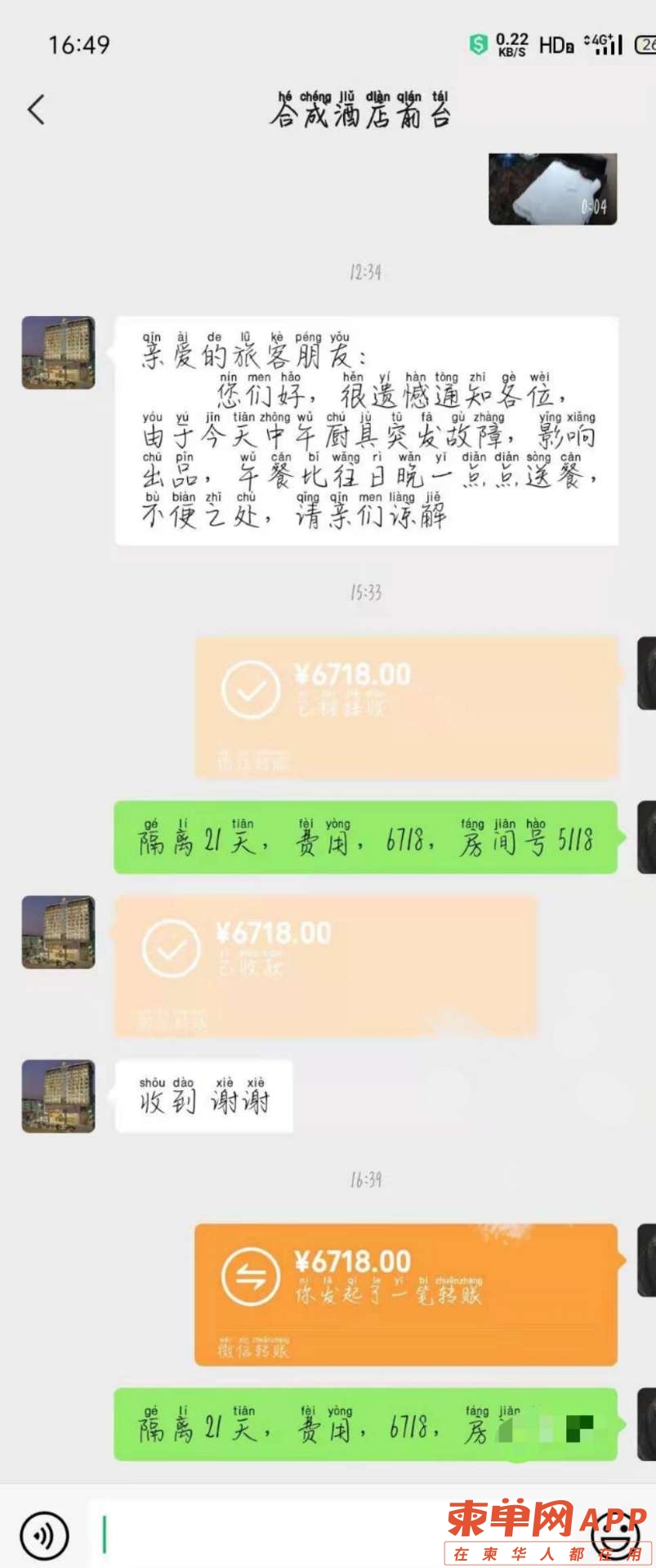Open the accepted ¥6718.00 transfer sent at 15:33
Image resolution: width=656 pixels, height=1568 pixels.
pyautogui.click(x=405, y=707)
